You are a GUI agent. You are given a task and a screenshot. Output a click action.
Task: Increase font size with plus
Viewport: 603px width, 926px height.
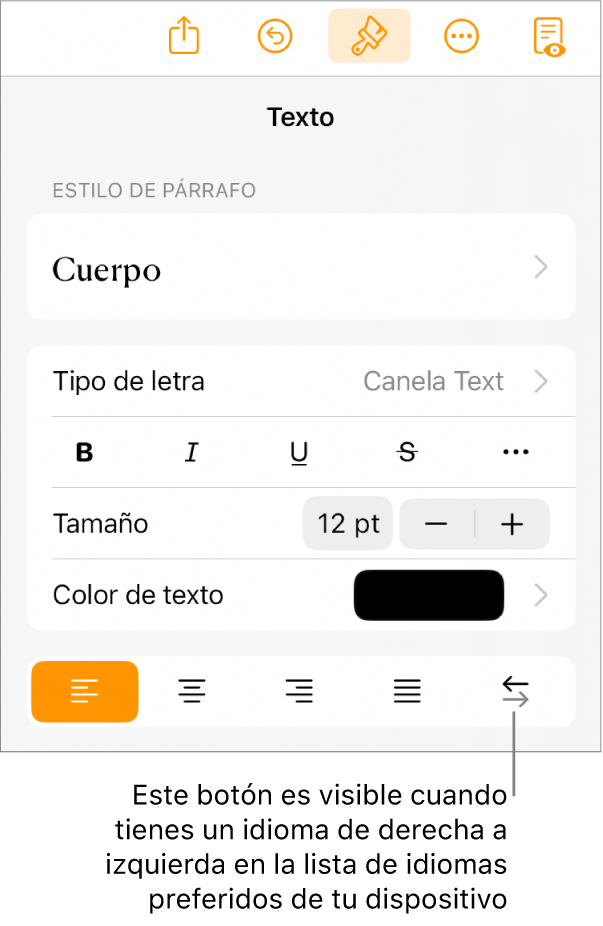click(x=512, y=524)
